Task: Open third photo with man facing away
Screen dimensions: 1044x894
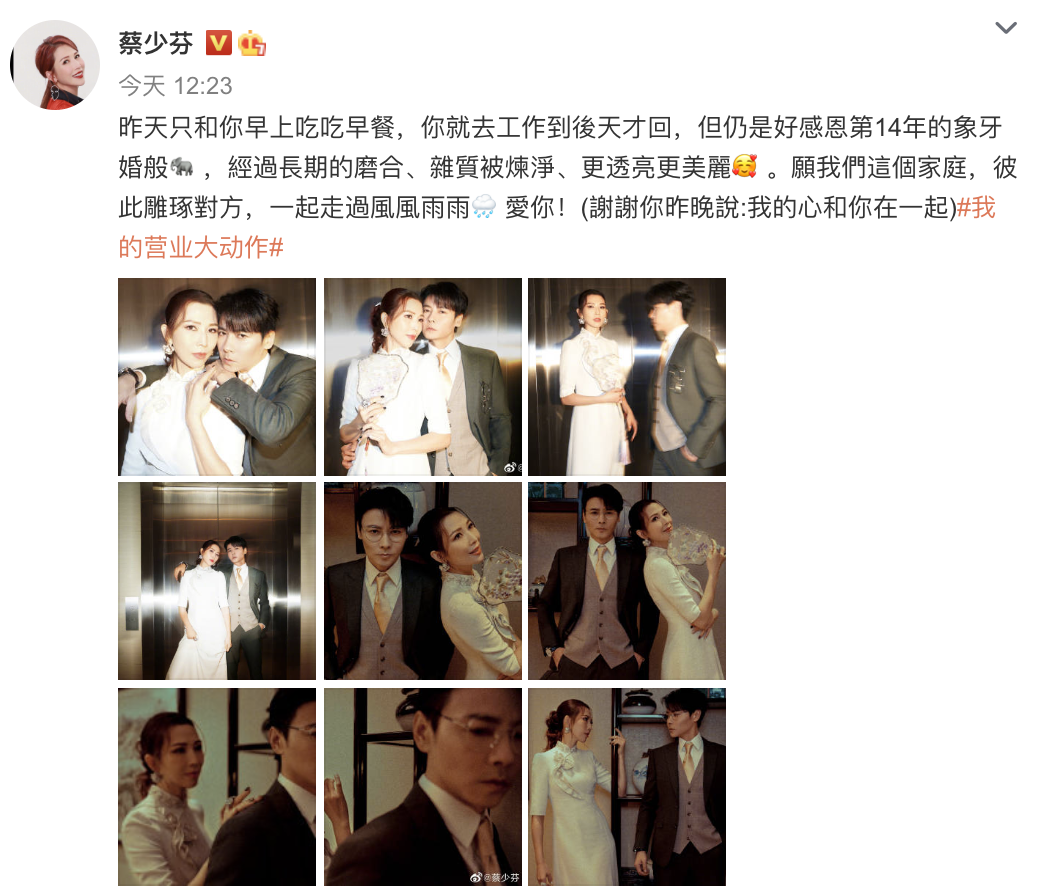Action: click(x=626, y=377)
